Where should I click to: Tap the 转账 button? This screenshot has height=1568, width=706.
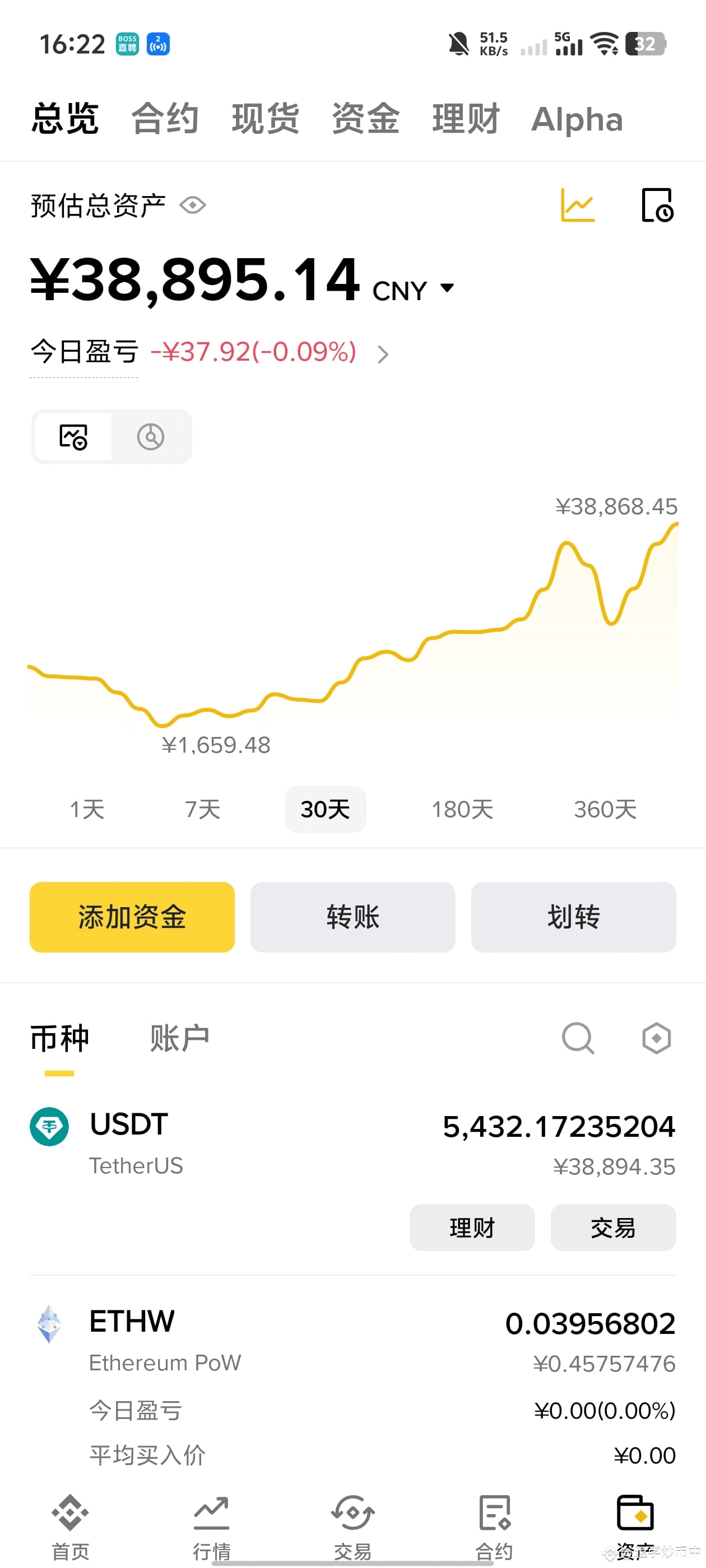352,917
